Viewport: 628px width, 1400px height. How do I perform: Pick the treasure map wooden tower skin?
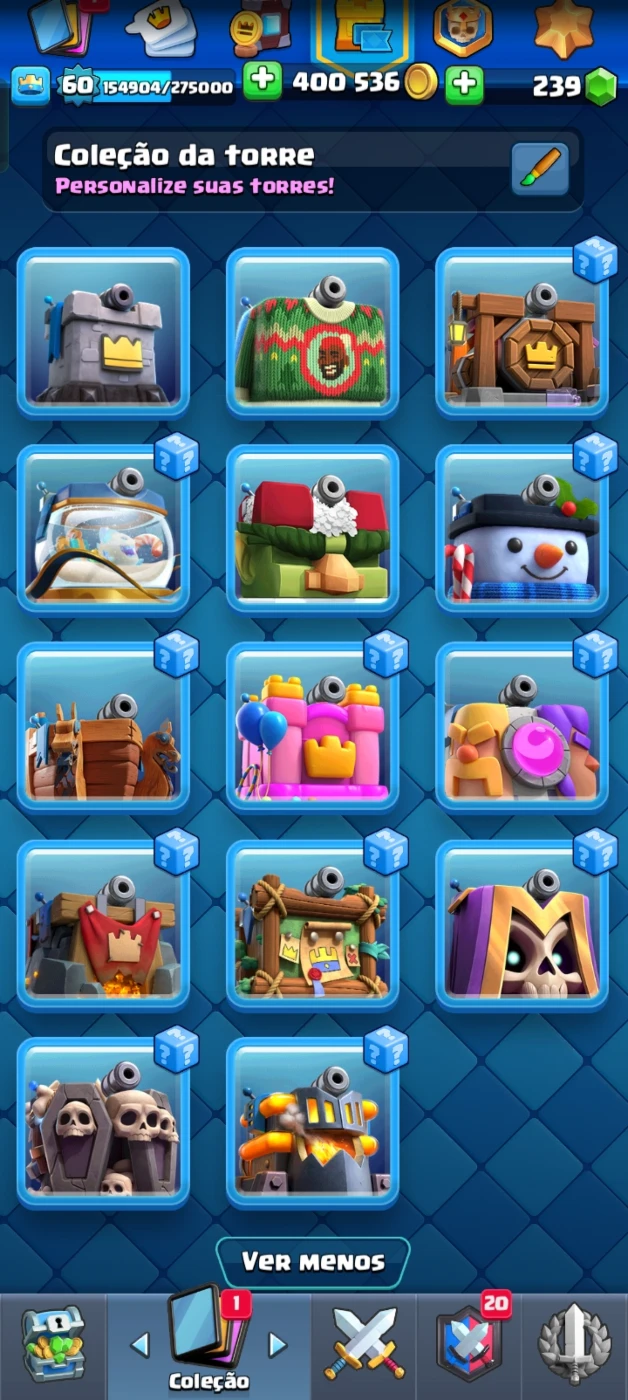pyautogui.click(x=312, y=925)
